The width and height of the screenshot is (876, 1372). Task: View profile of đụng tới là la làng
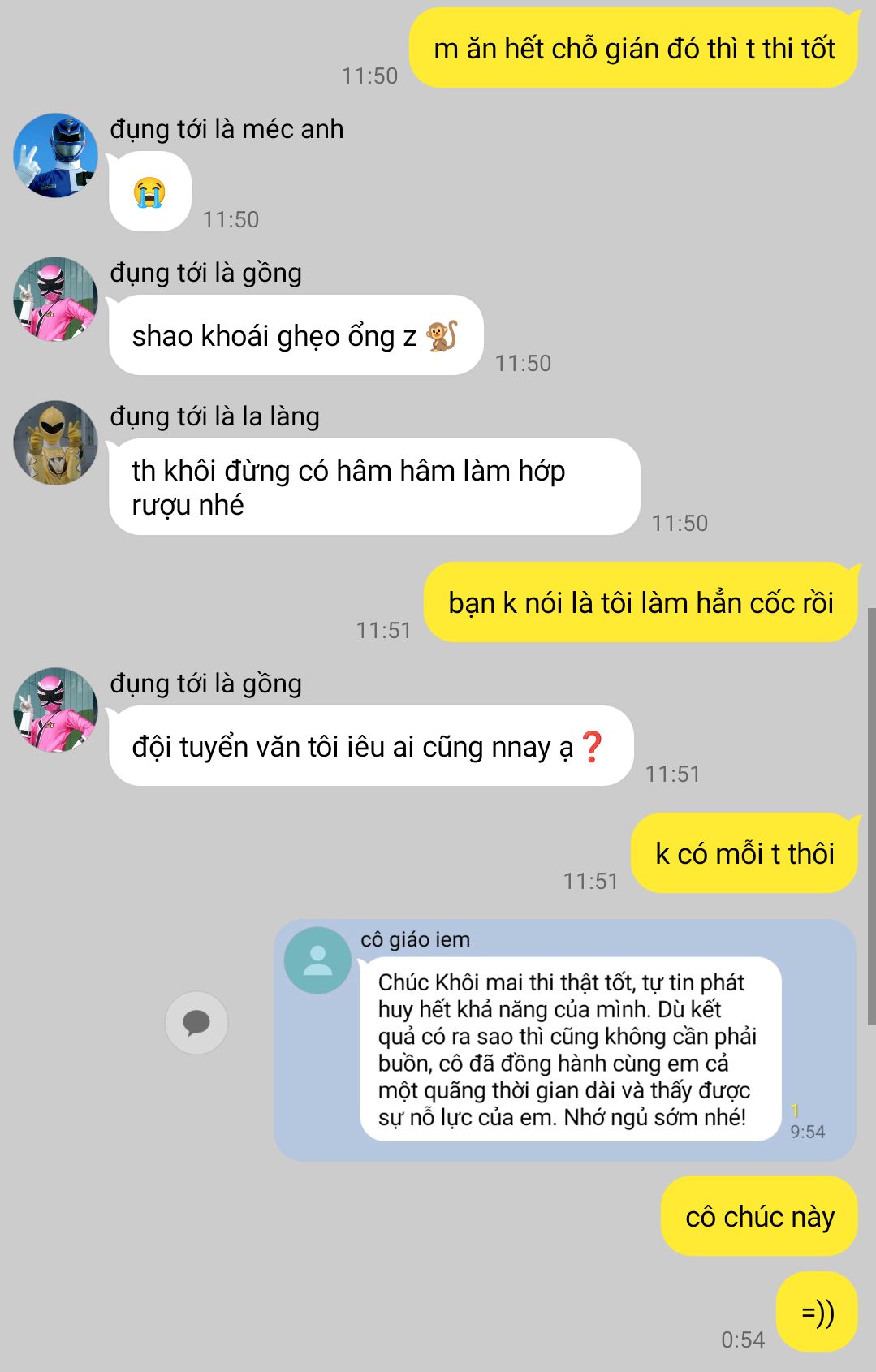pyautogui.click(x=55, y=443)
